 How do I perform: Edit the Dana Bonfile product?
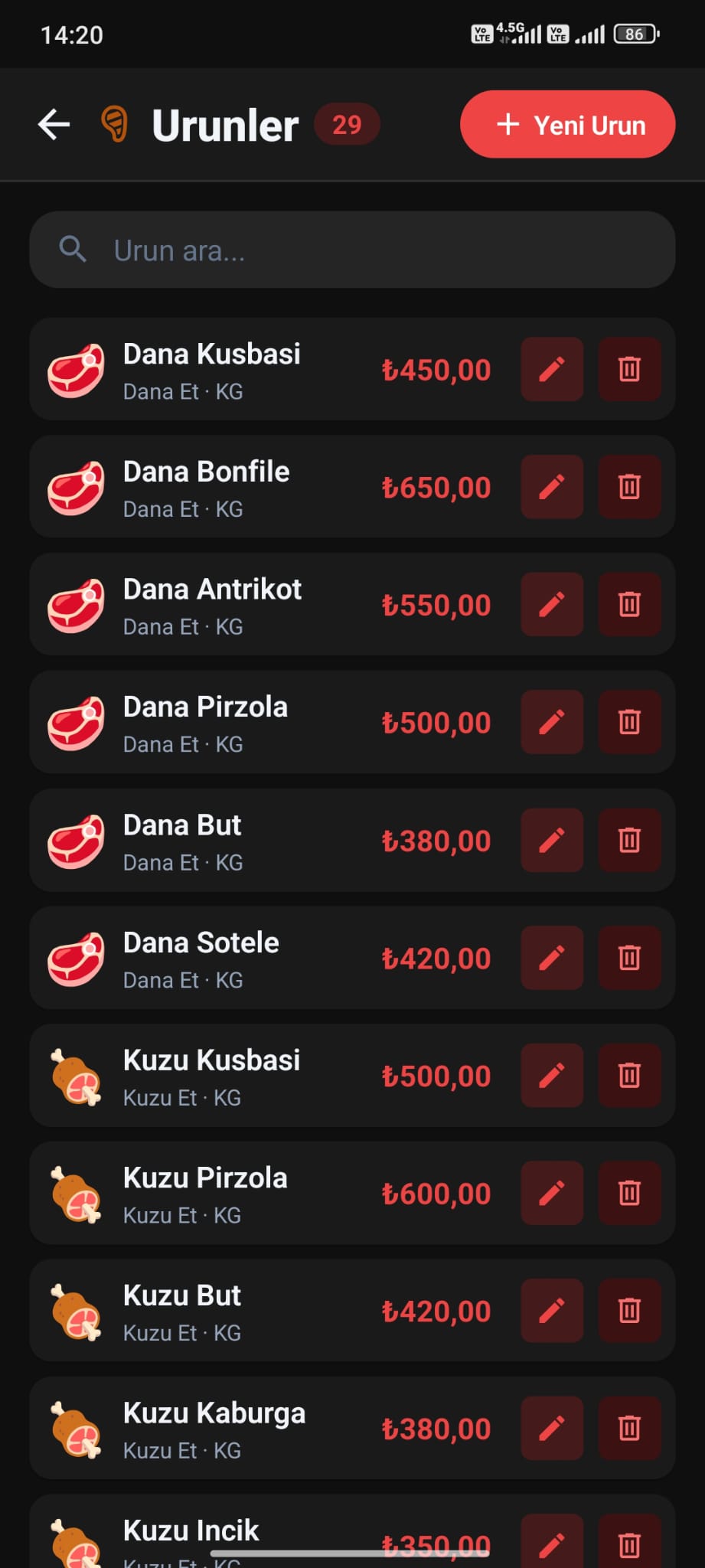pos(552,487)
